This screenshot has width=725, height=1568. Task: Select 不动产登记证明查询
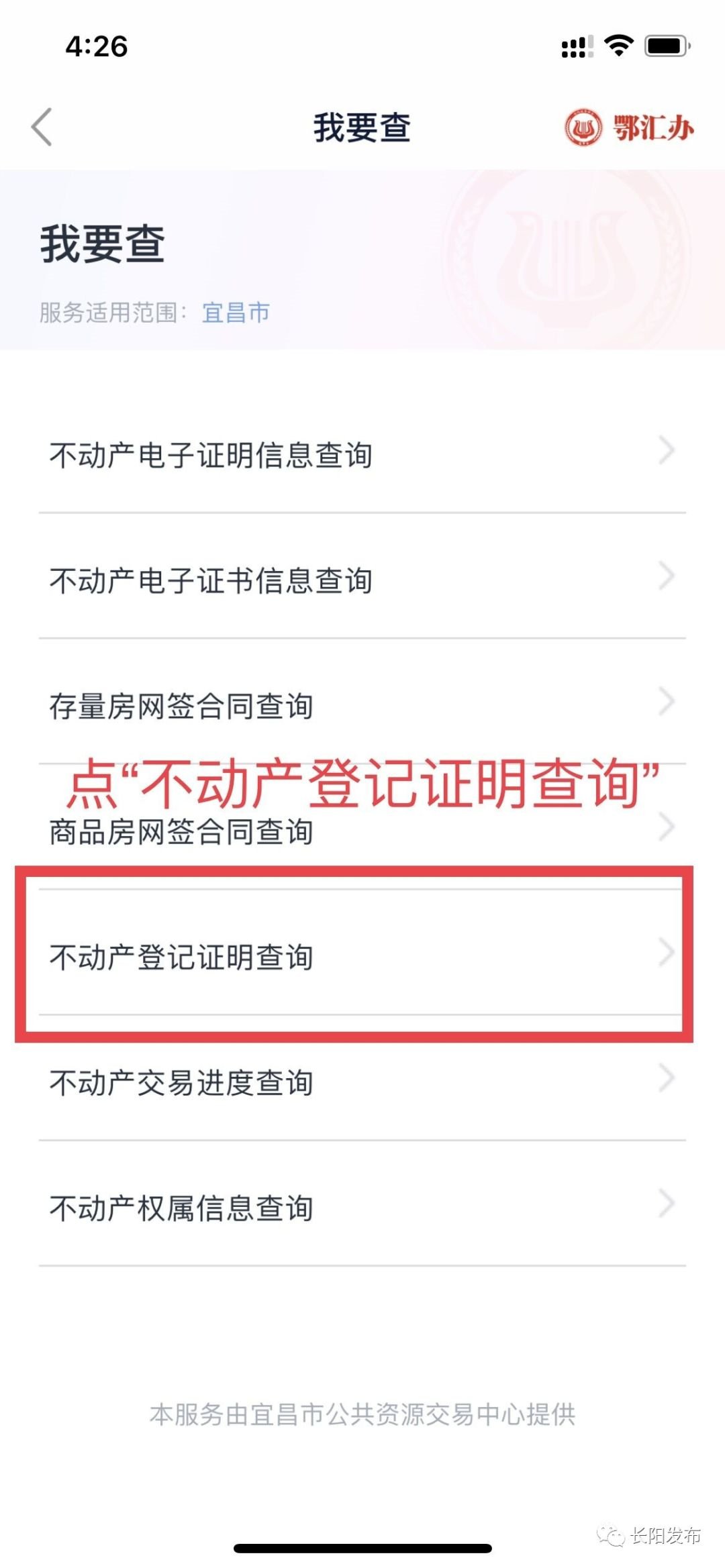point(181,957)
